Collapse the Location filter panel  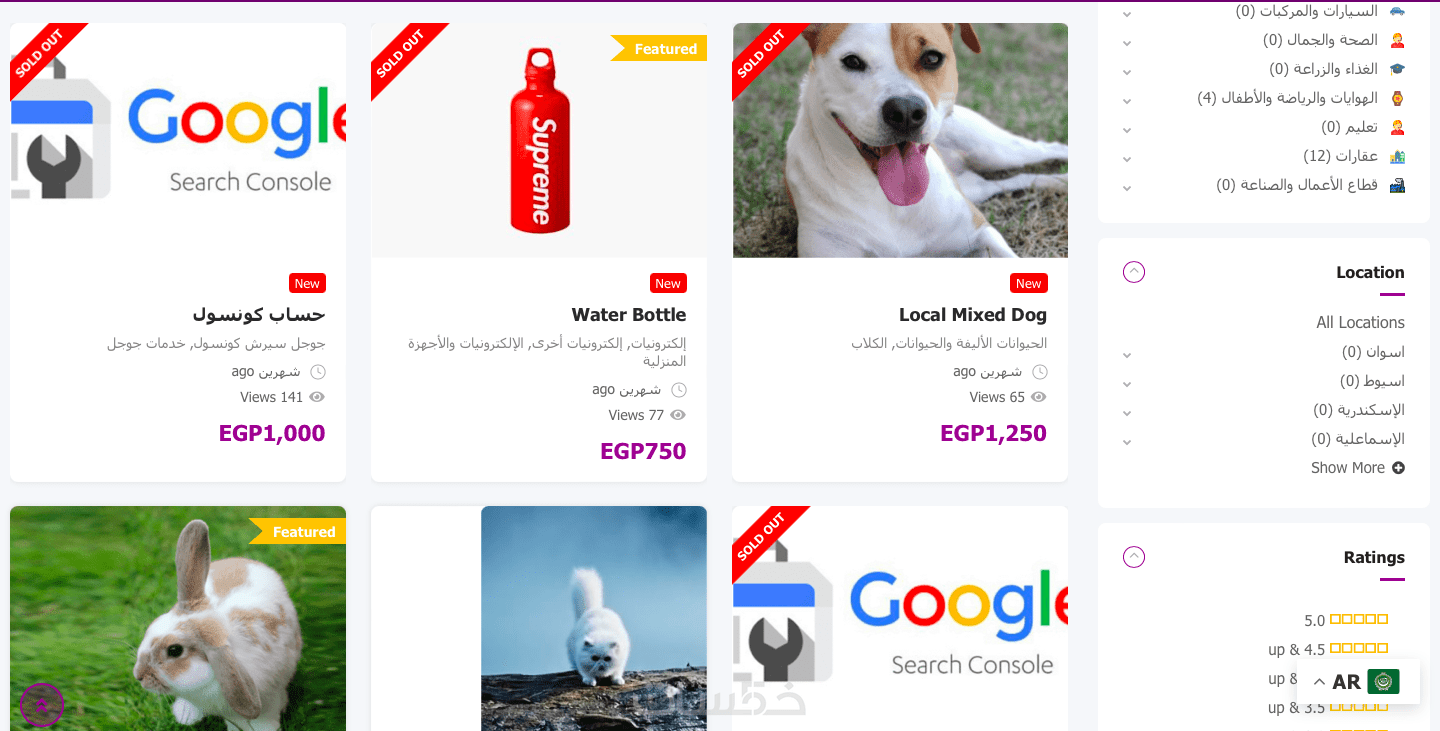(1134, 272)
